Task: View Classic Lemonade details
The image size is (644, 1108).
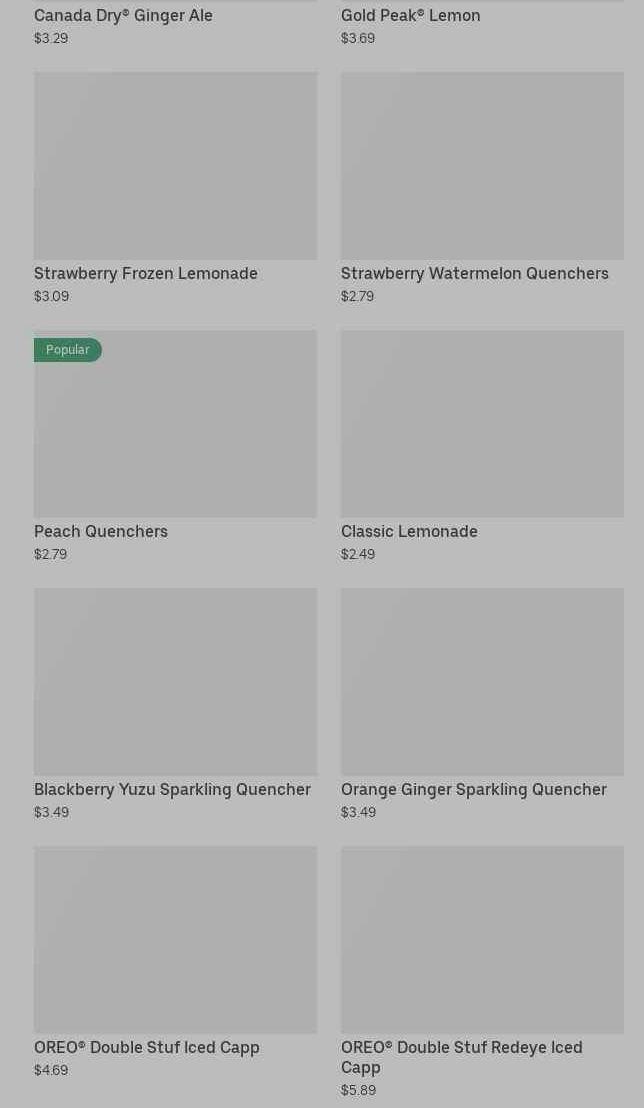Action: coord(482,424)
